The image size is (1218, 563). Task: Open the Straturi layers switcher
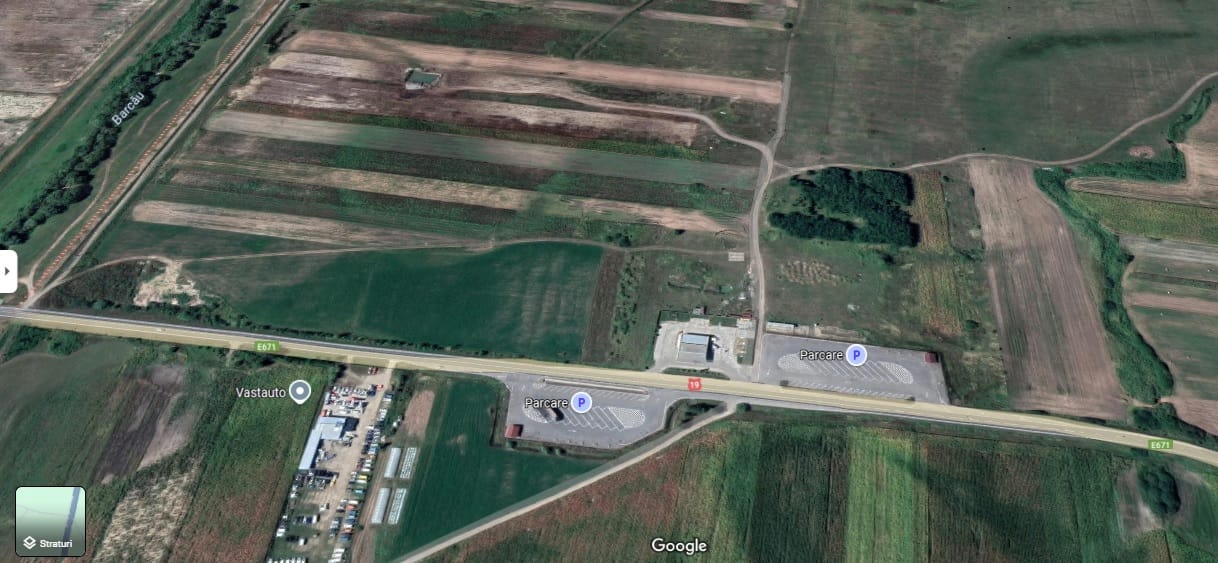tap(50, 521)
